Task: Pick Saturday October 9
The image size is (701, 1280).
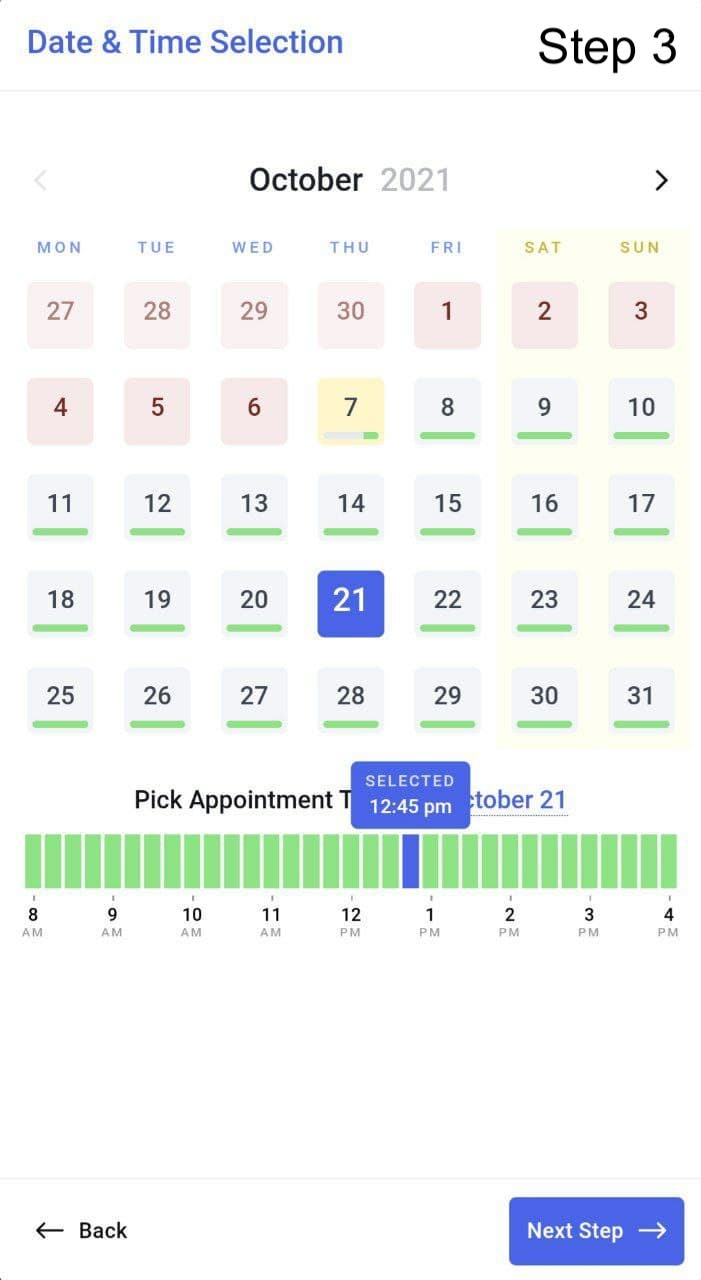Action: click(x=544, y=410)
